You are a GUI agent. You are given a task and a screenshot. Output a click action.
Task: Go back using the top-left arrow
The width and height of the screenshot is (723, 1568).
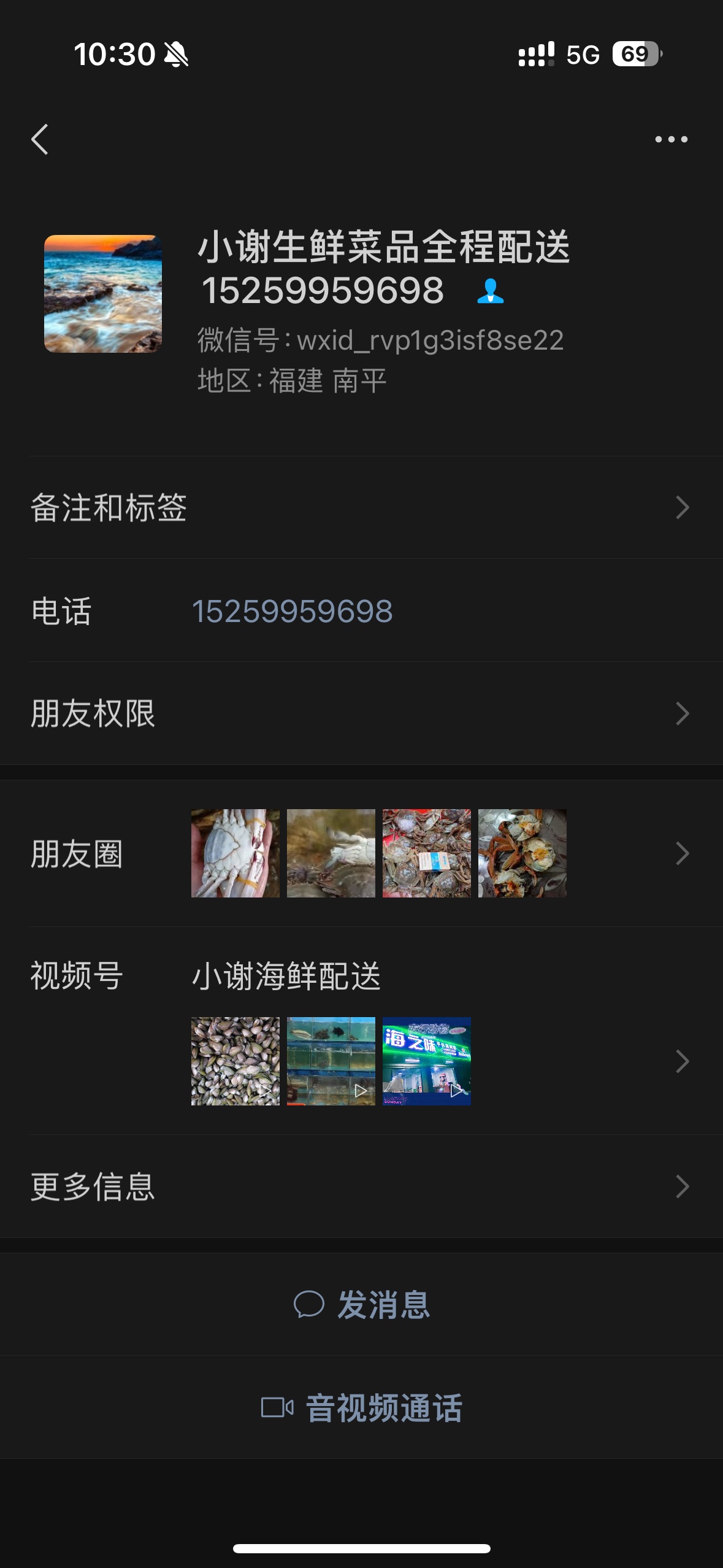click(40, 139)
